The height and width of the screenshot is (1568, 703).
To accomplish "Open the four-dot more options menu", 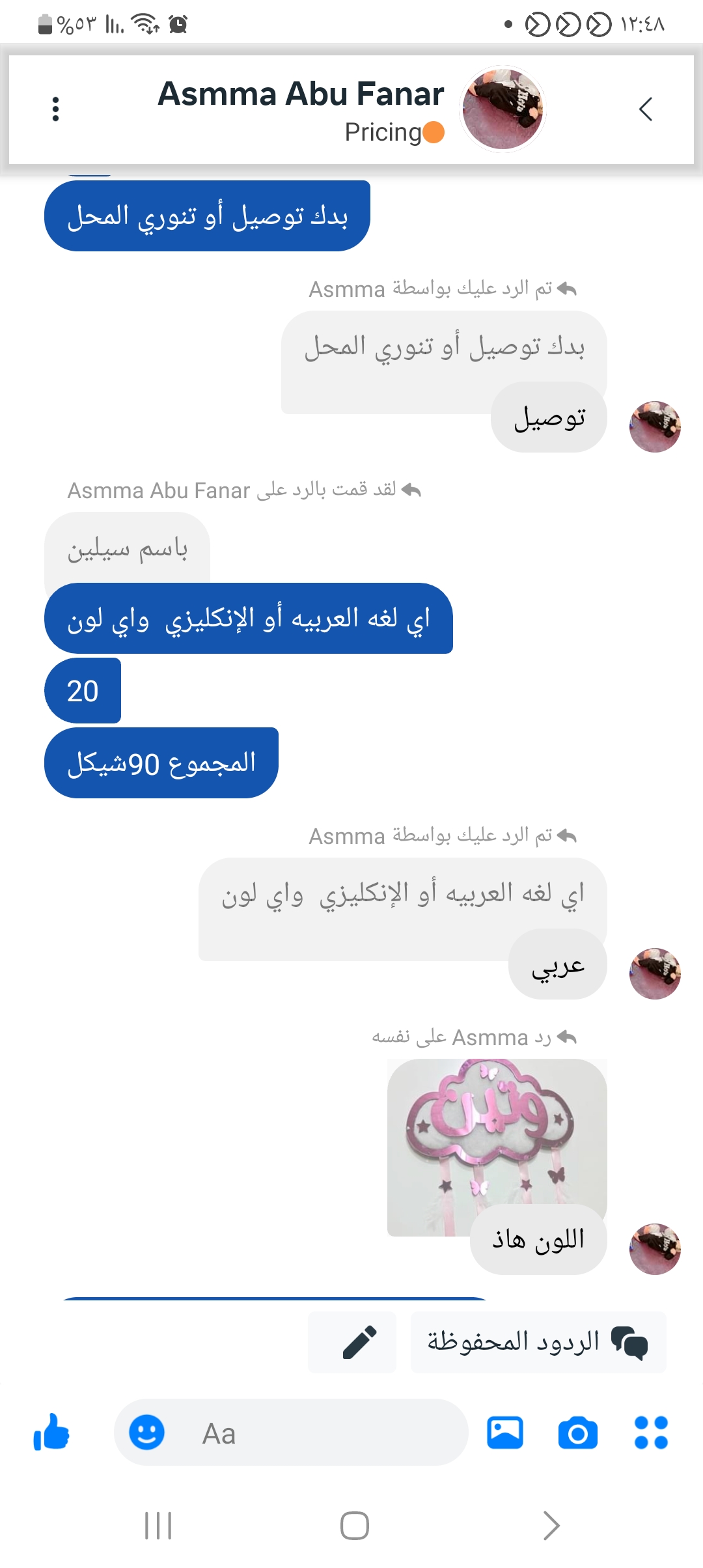I will 651,1433.
